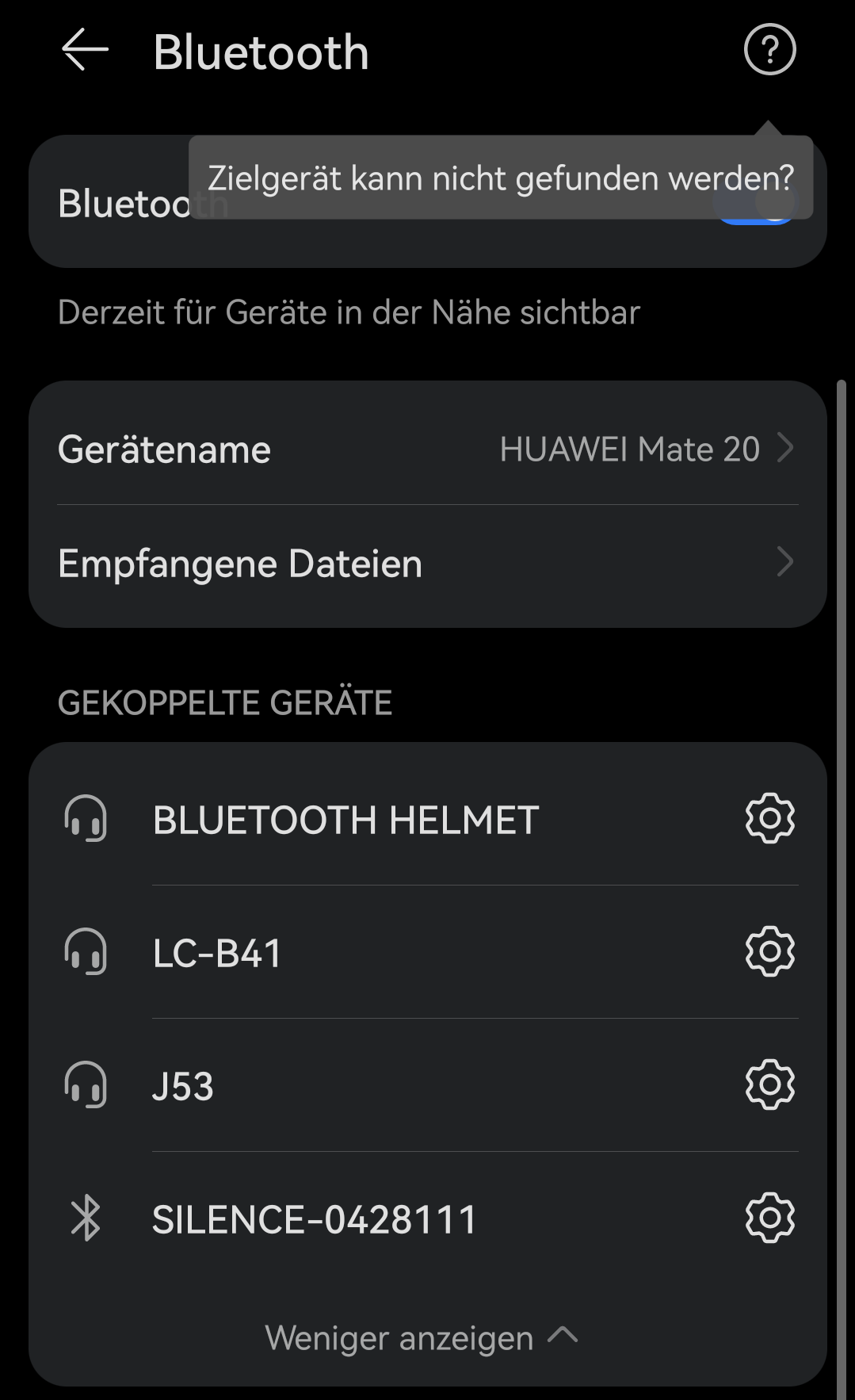Open Empfangene Dateien

pos(428,564)
